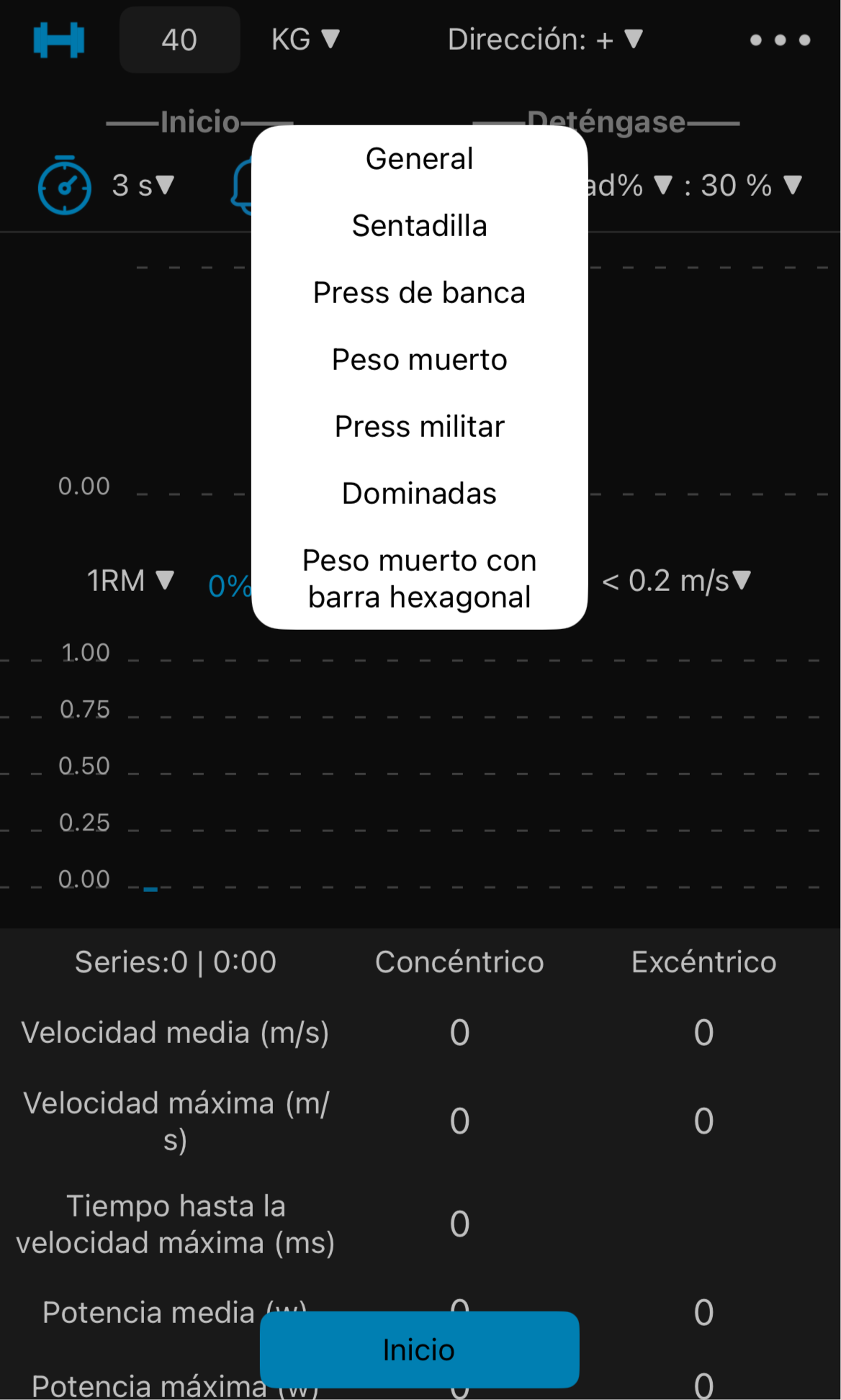This screenshot has width=841, height=1400.
Task: Choose Peso muerto con barra hexagonal
Action: pyautogui.click(x=419, y=579)
